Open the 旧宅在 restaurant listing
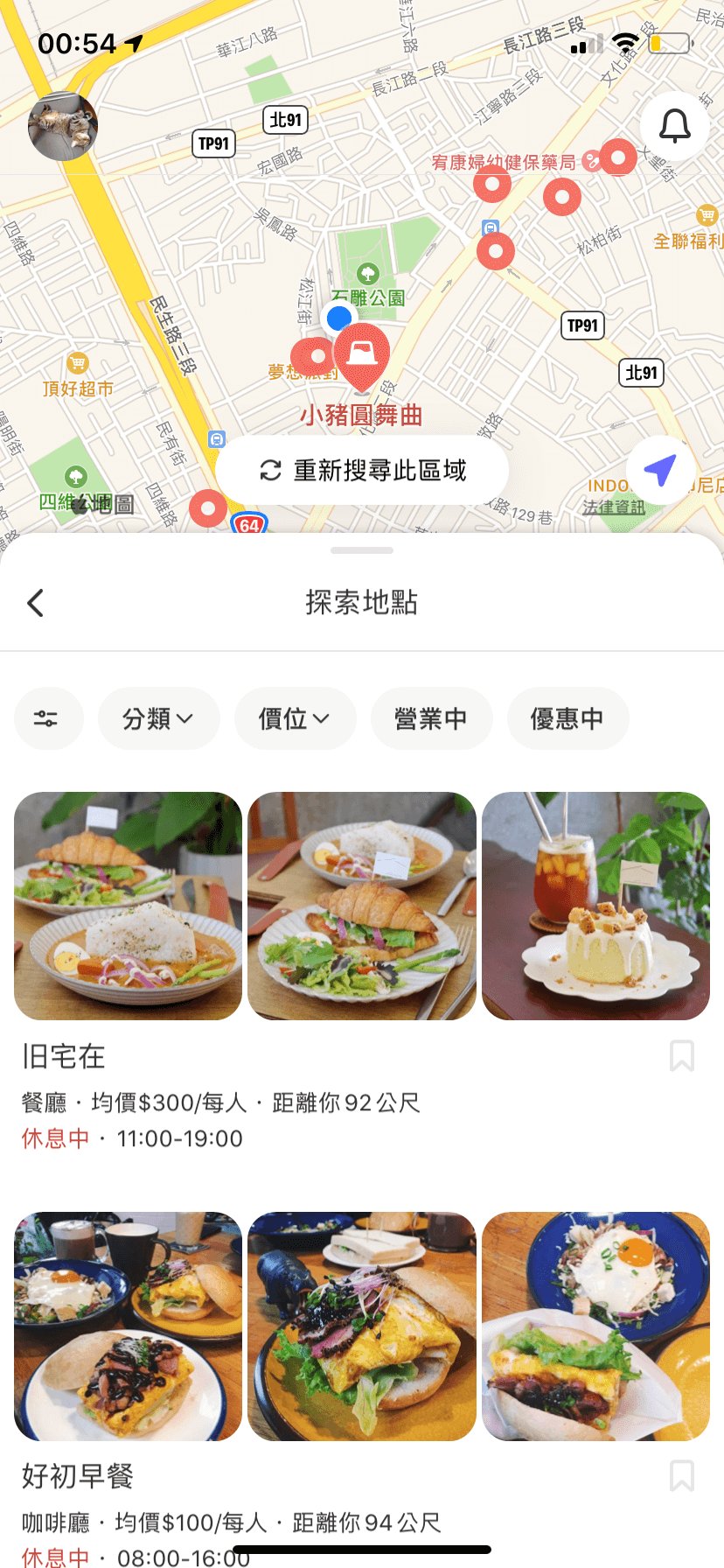Image resolution: width=724 pixels, height=1568 pixels. pyautogui.click(x=64, y=1057)
